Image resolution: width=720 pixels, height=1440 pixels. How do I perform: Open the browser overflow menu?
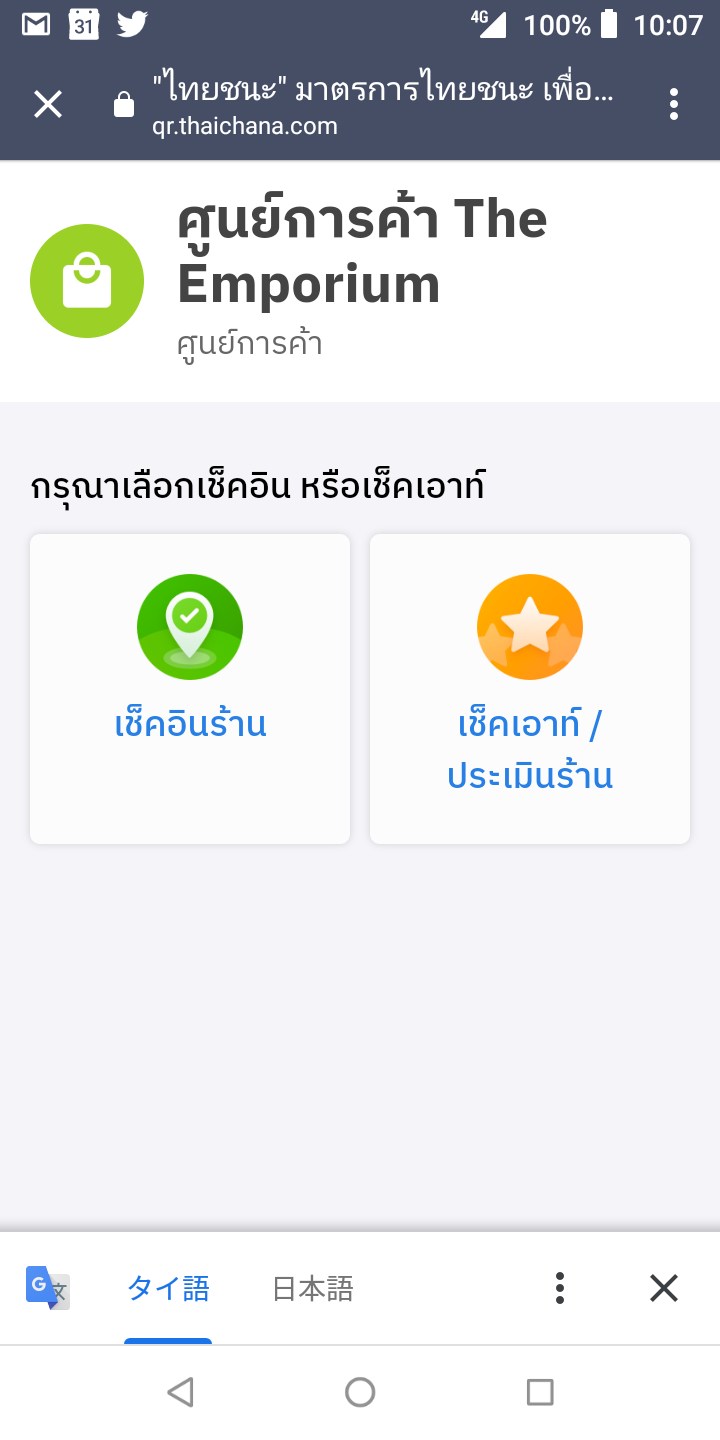[x=674, y=104]
